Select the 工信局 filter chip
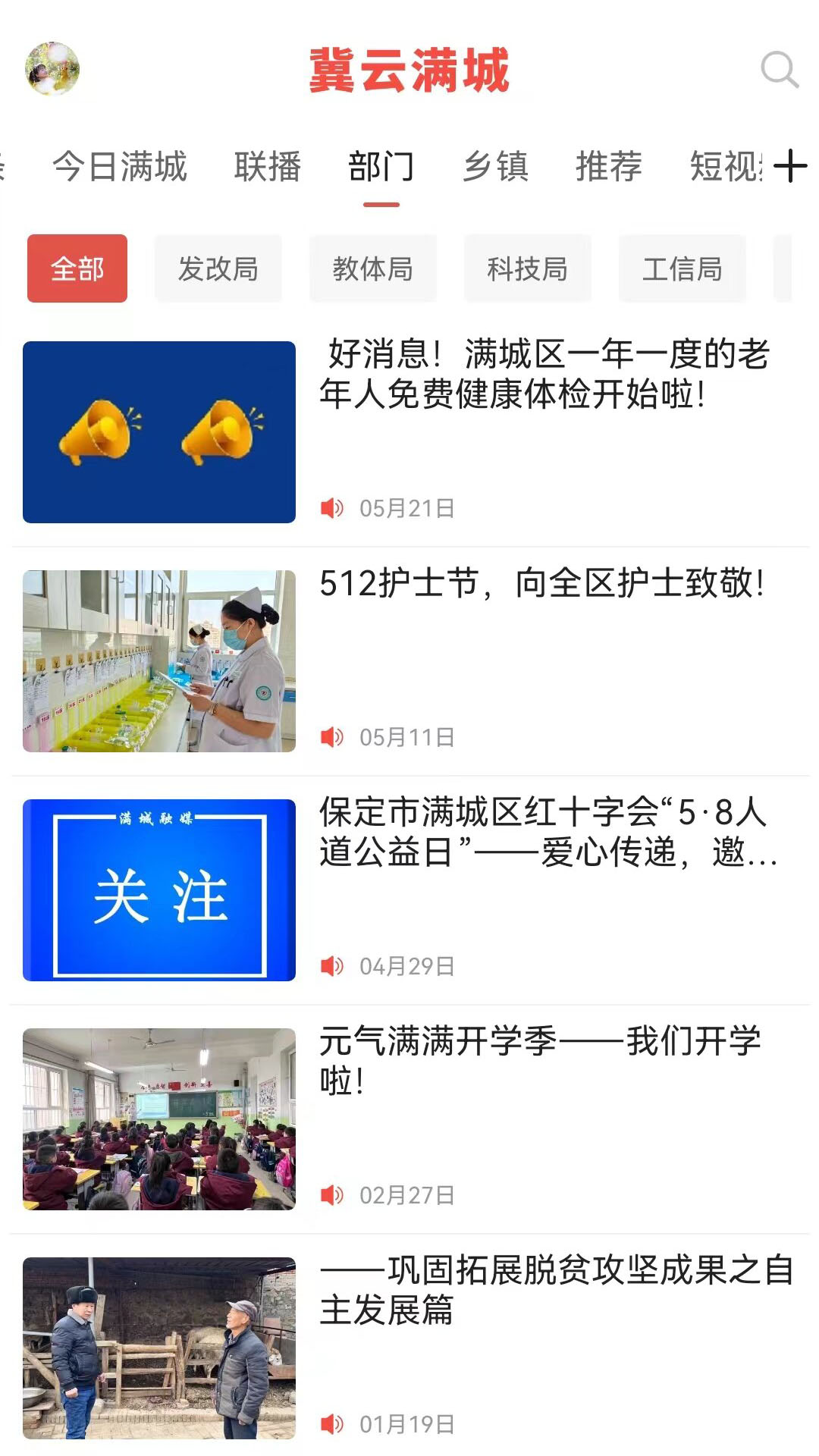 point(682,268)
